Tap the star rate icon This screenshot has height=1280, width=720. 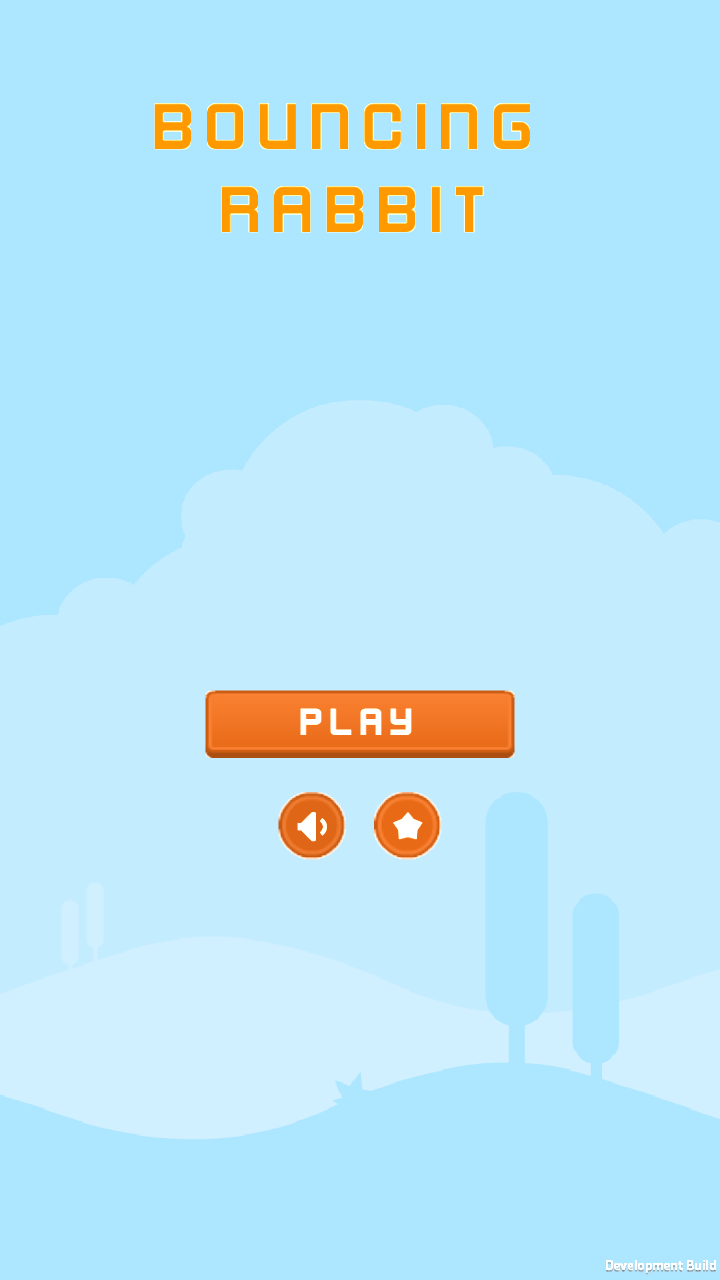tap(407, 825)
